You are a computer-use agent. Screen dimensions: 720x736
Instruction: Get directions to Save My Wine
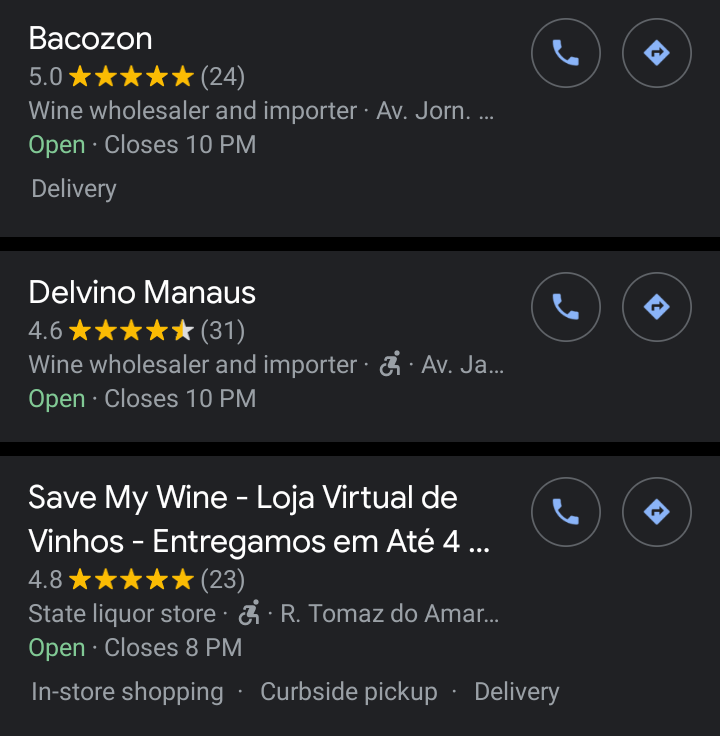click(657, 512)
